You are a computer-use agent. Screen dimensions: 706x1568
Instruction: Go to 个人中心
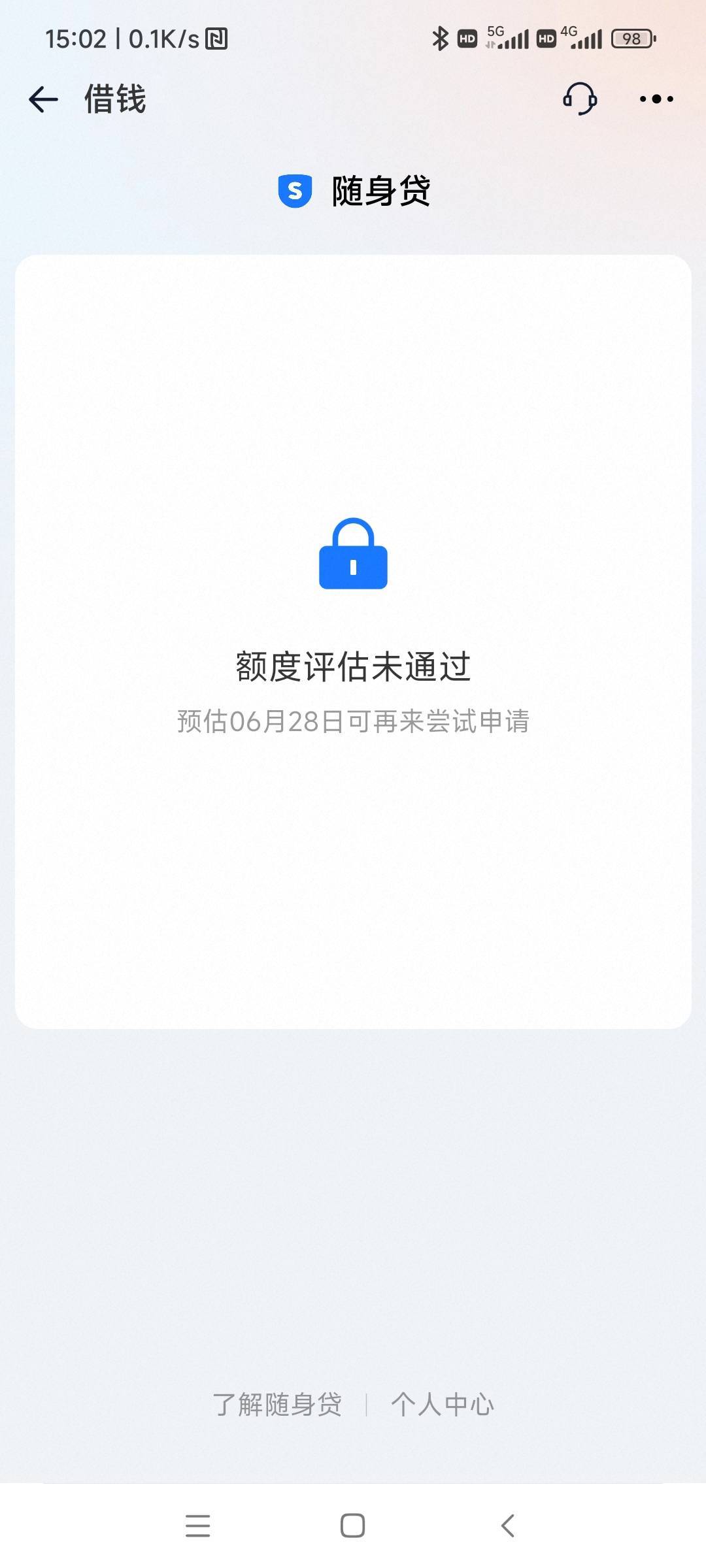[x=443, y=1404]
